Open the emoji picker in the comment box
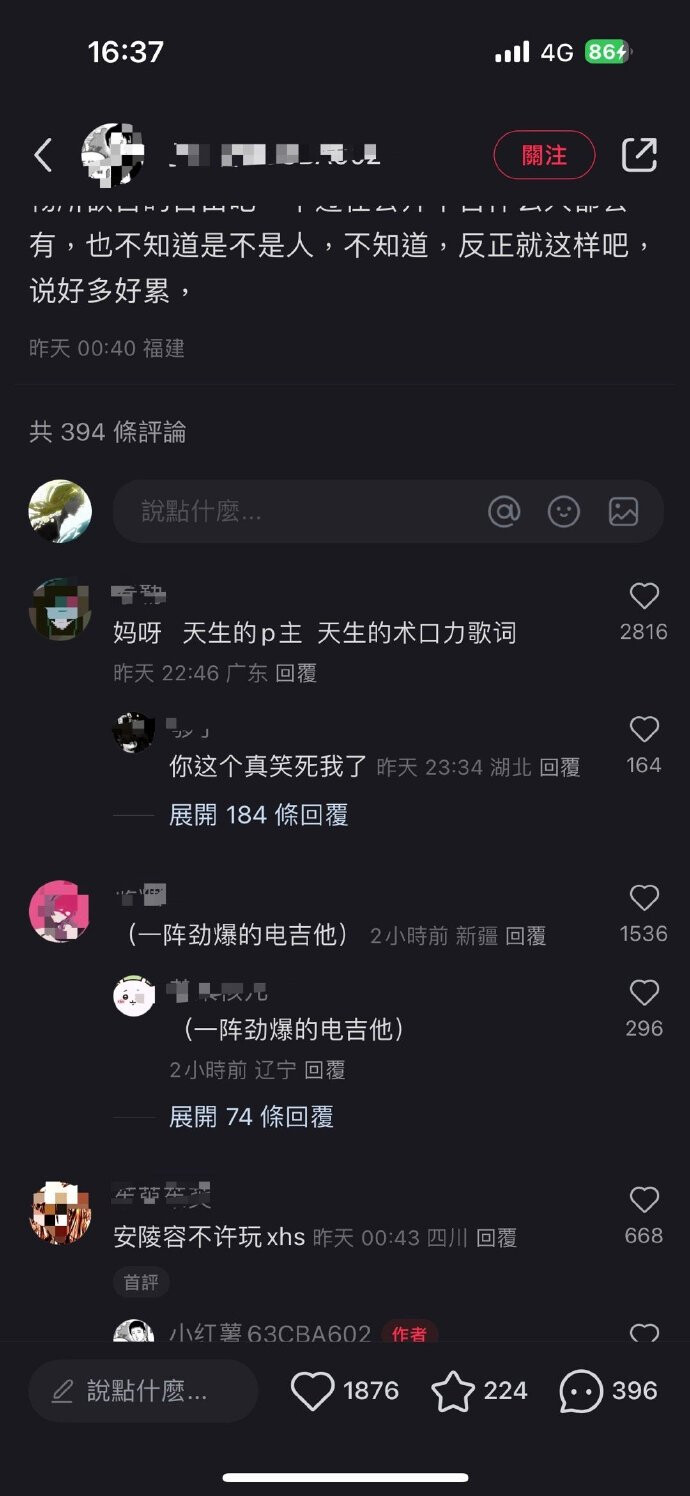The height and width of the screenshot is (1496, 690). (x=564, y=512)
